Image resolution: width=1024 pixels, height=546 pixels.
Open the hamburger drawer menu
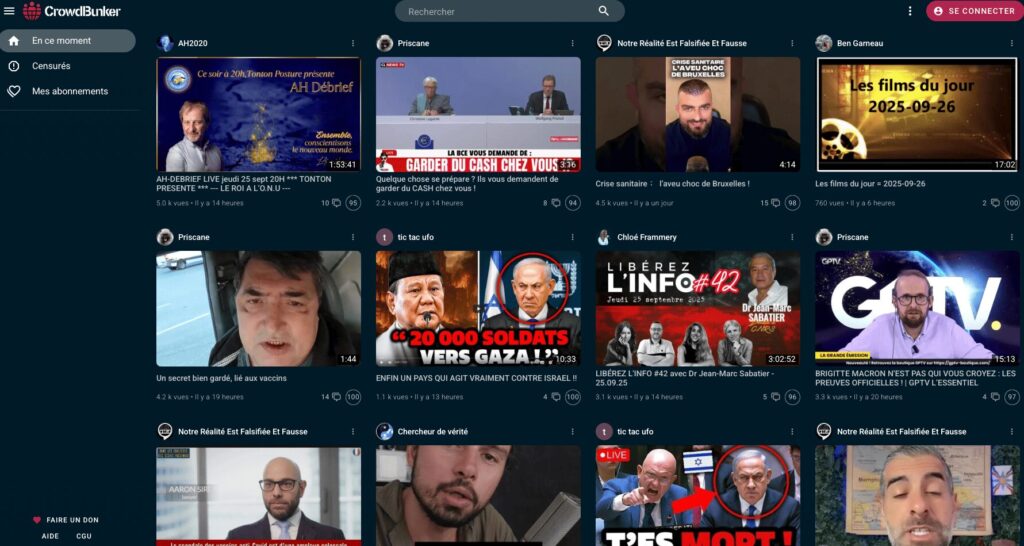click(9, 11)
